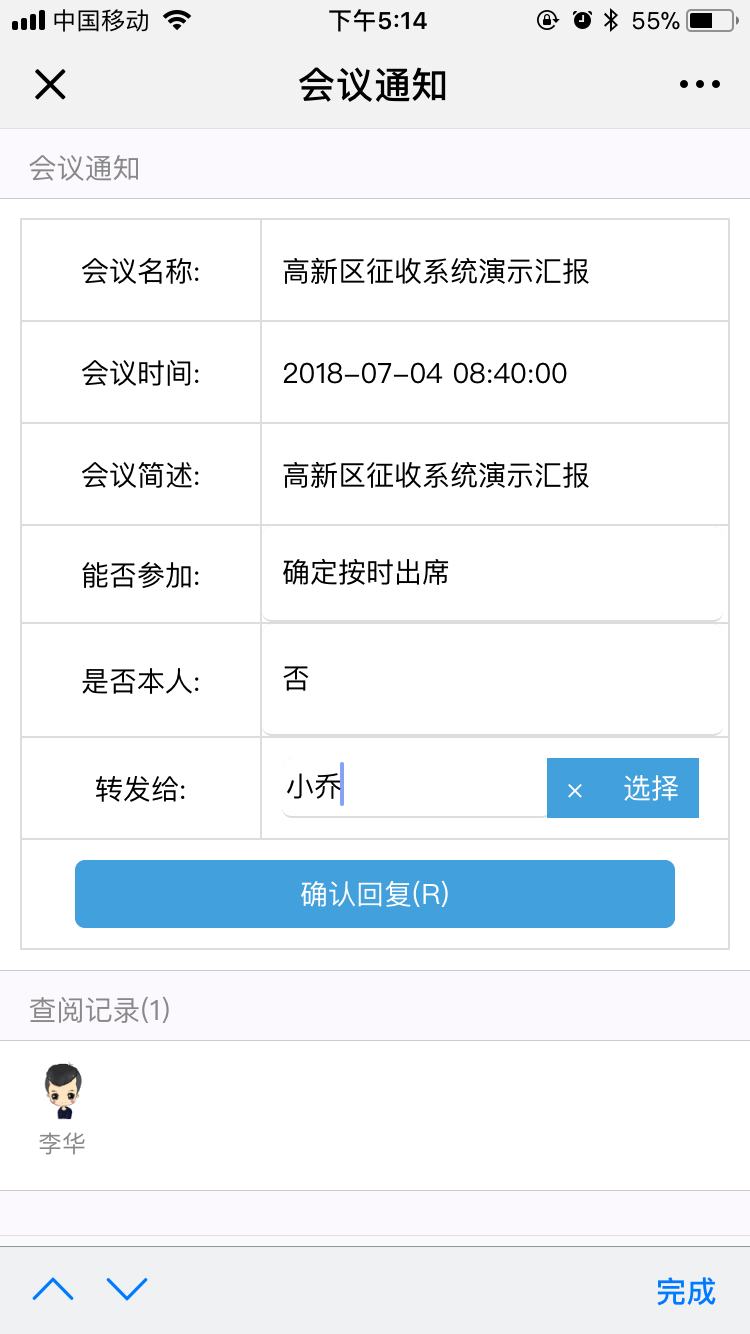Viewport: 750px width, 1334px height.
Task: Close the 会议通知 page
Action: point(50,85)
